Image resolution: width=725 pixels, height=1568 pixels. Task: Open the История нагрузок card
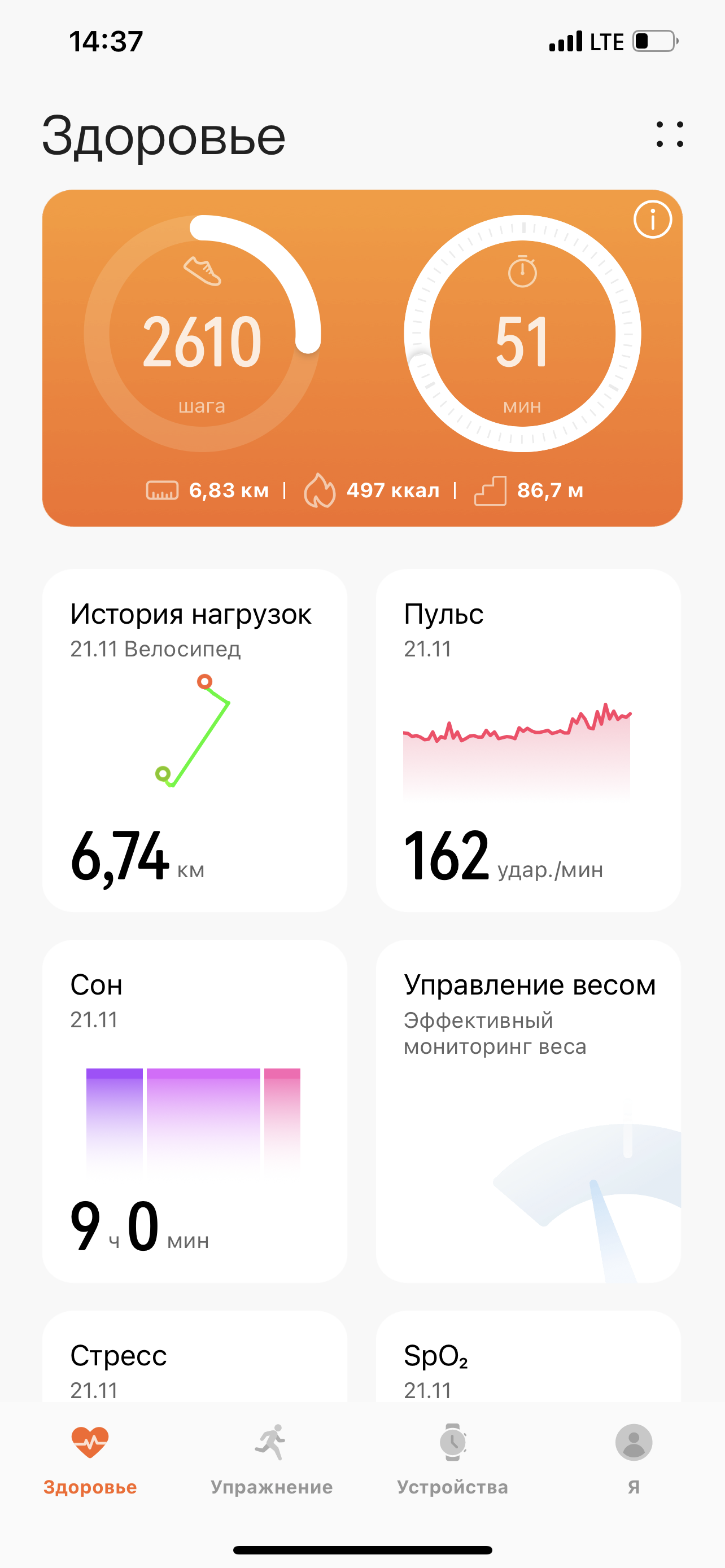(x=195, y=740)
